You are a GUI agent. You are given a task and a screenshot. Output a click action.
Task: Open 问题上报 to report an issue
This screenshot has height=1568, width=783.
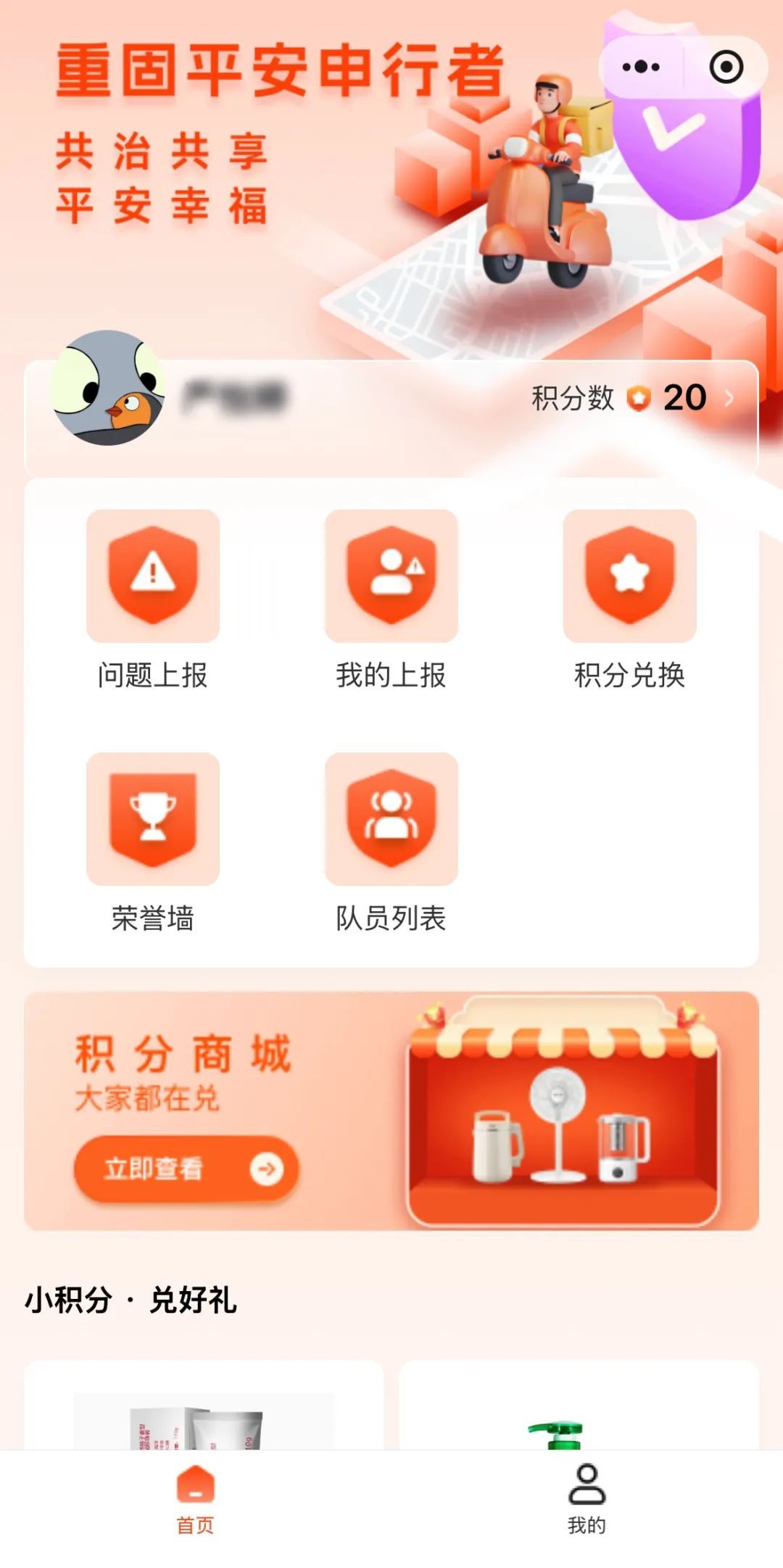click(x=153, y=598)
